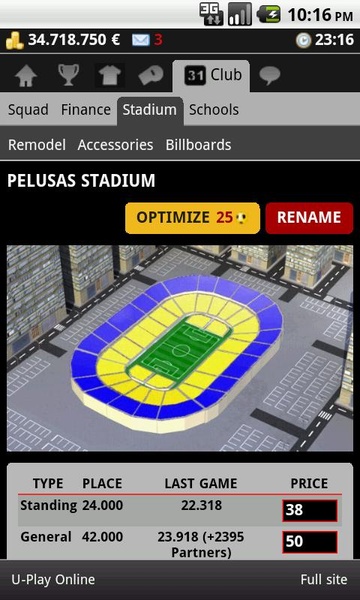This screenshot has width=360, height=600.
Task: Go to the Schools section
Action: 214,110
